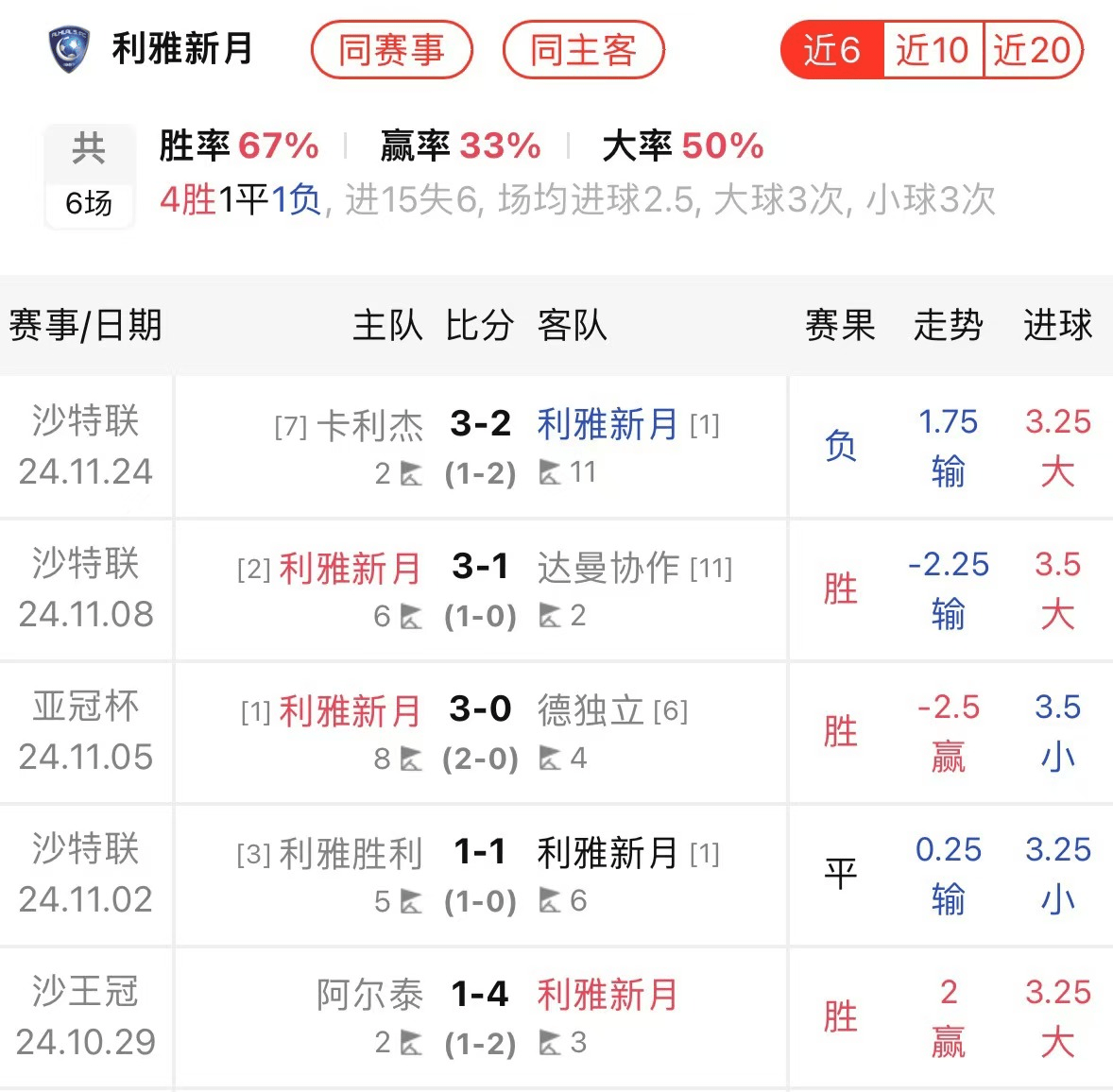Open the 利雅新月 3-0 德独立 match
This screenshot has width=1113, height=1092.
coord(480,732)
